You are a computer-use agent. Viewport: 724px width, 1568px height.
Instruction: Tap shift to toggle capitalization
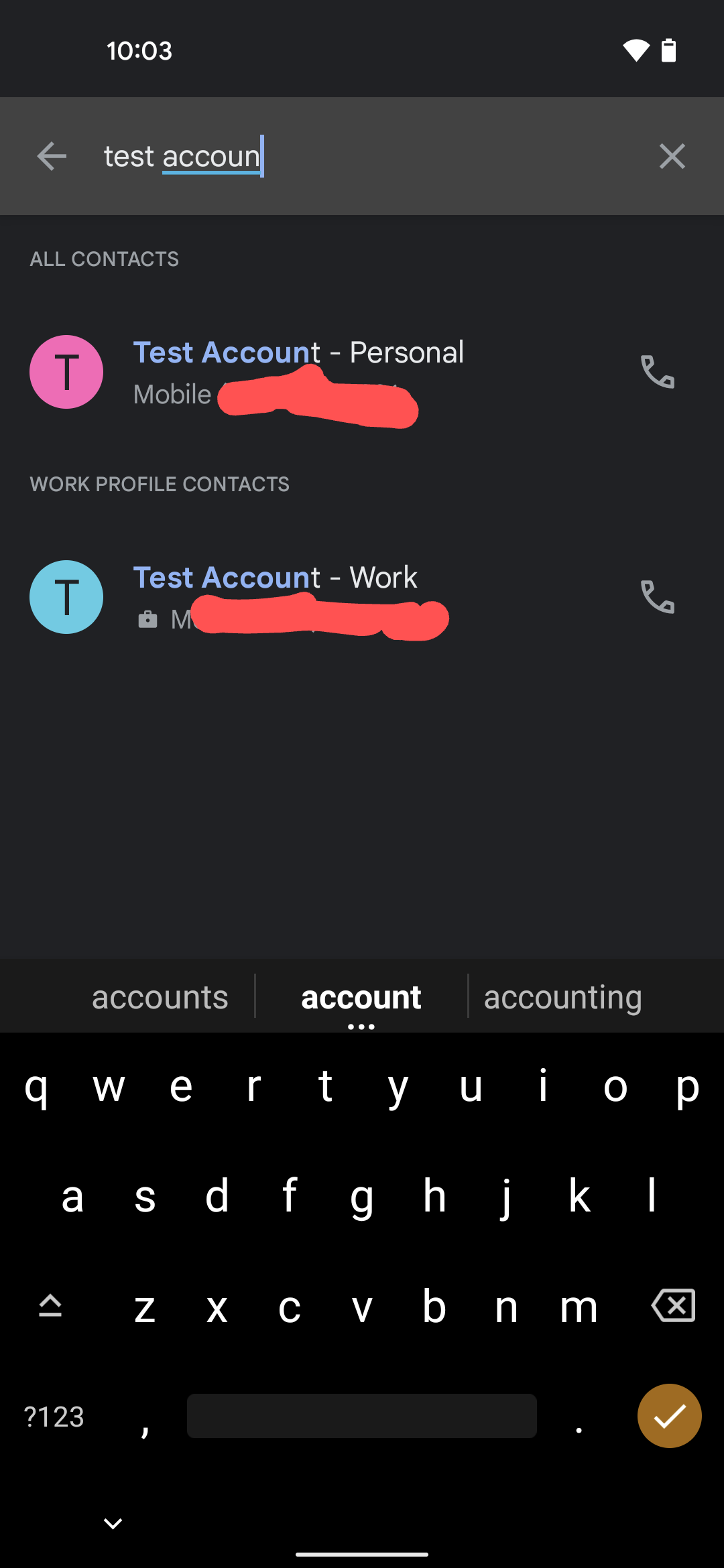coord(50,1306)
